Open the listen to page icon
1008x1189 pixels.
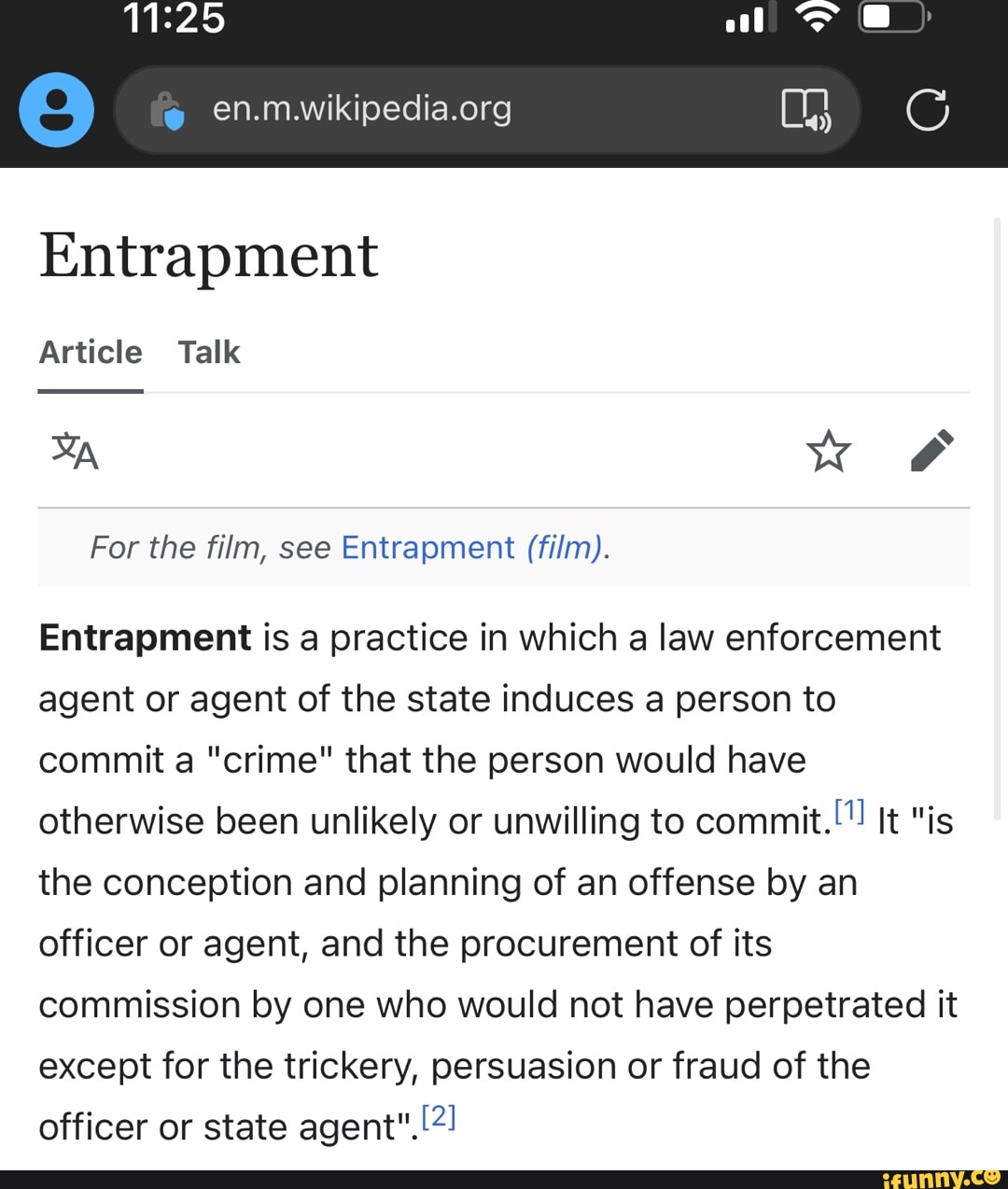[805, 110]
